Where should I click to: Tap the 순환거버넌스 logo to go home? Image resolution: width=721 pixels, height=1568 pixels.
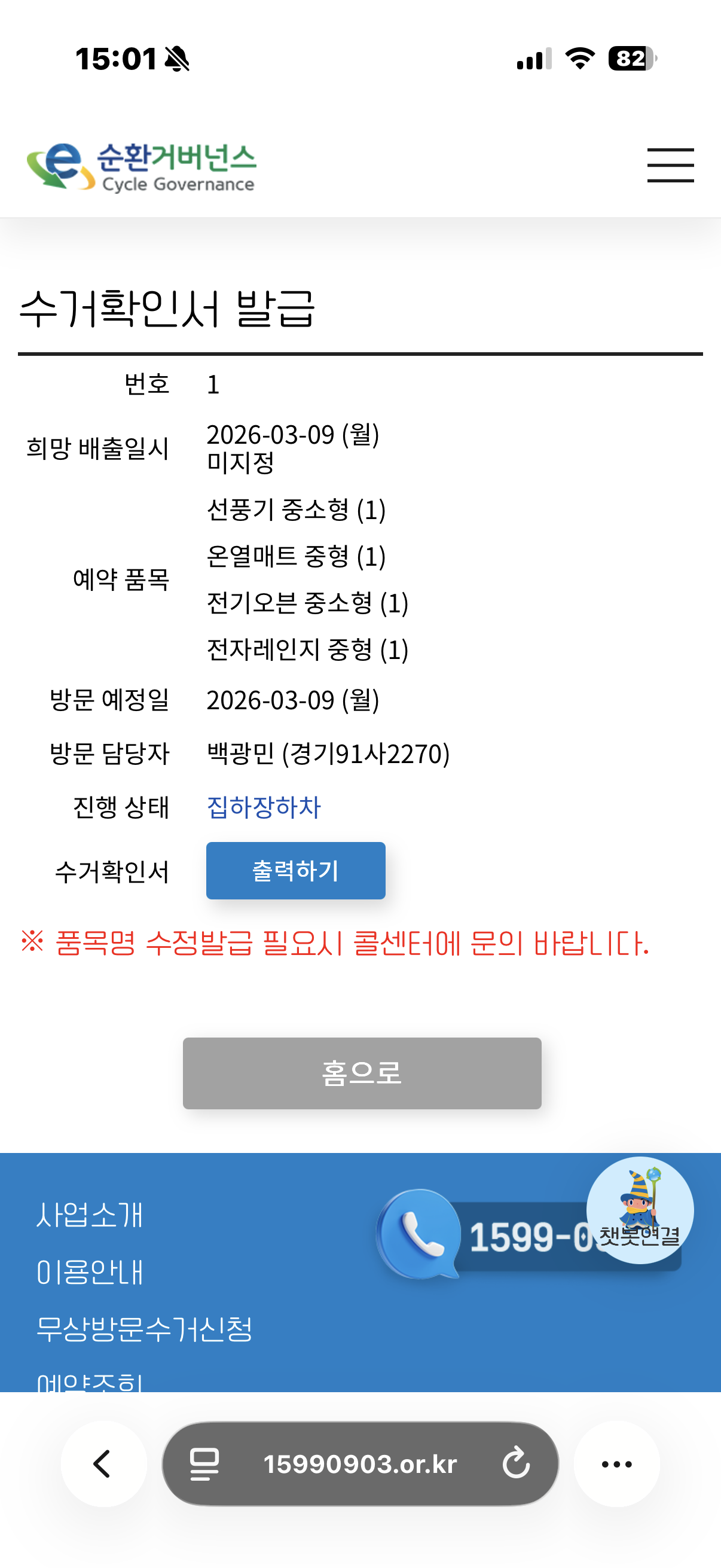click(142, 166)
